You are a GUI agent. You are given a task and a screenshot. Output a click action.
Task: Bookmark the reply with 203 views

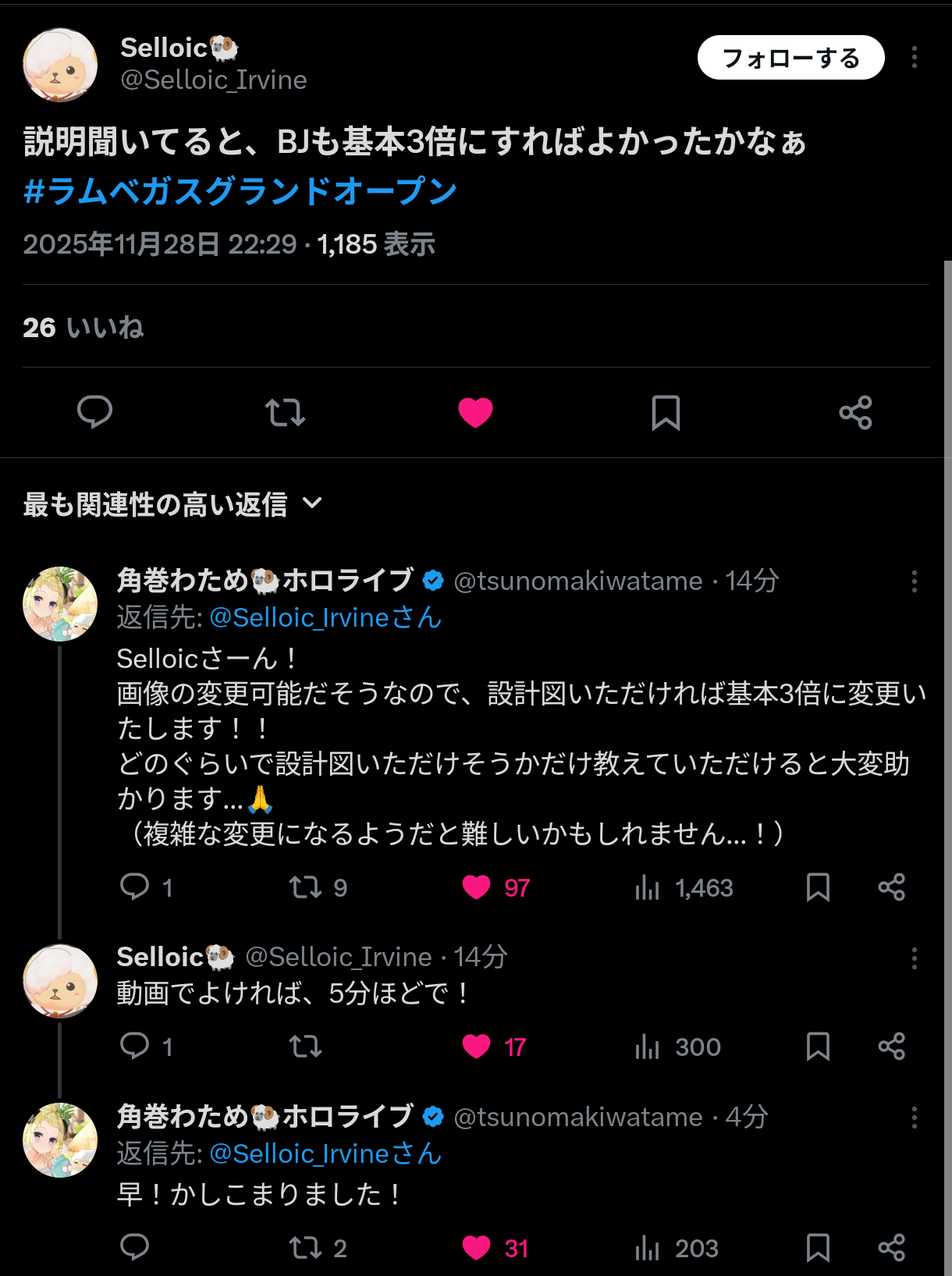(x=818, y=1248)
